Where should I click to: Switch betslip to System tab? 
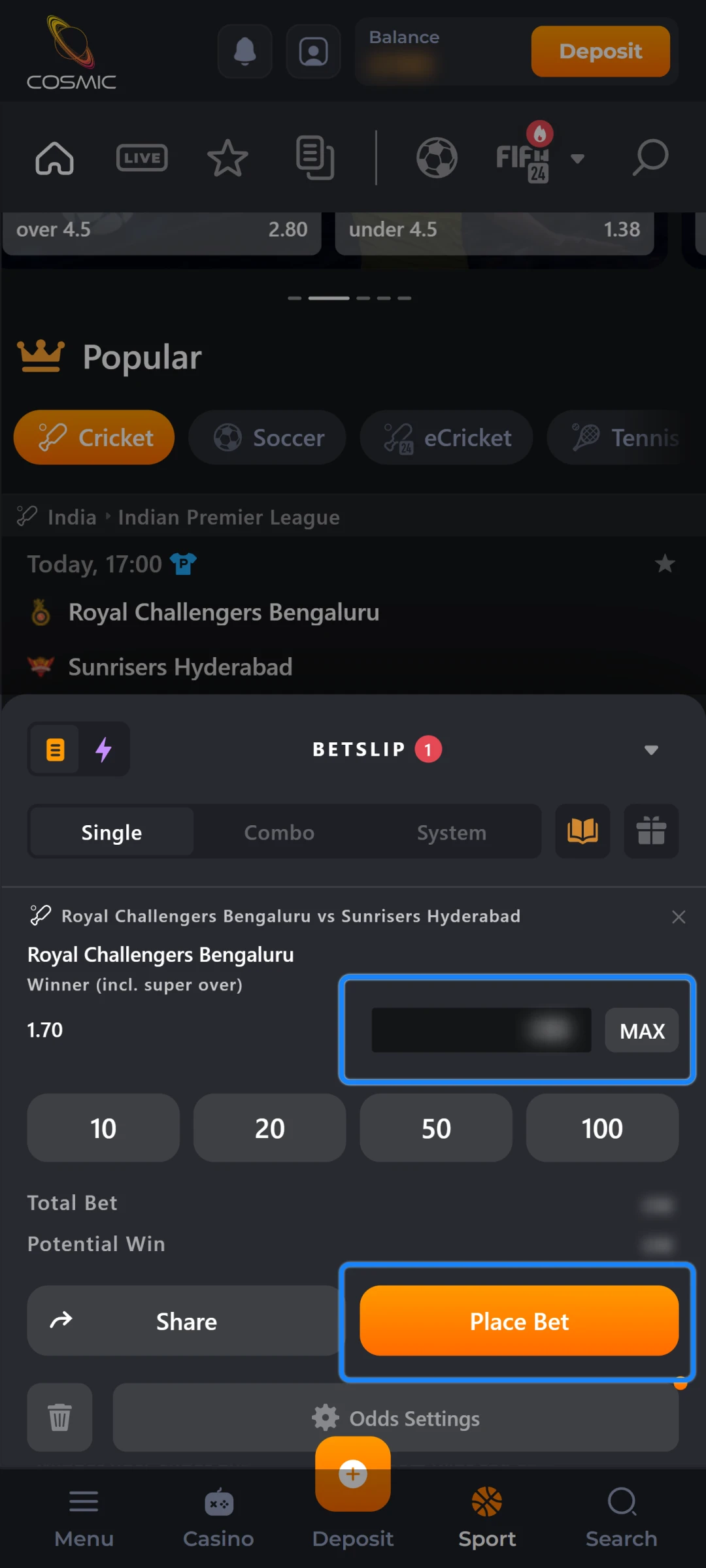[452, 832]
